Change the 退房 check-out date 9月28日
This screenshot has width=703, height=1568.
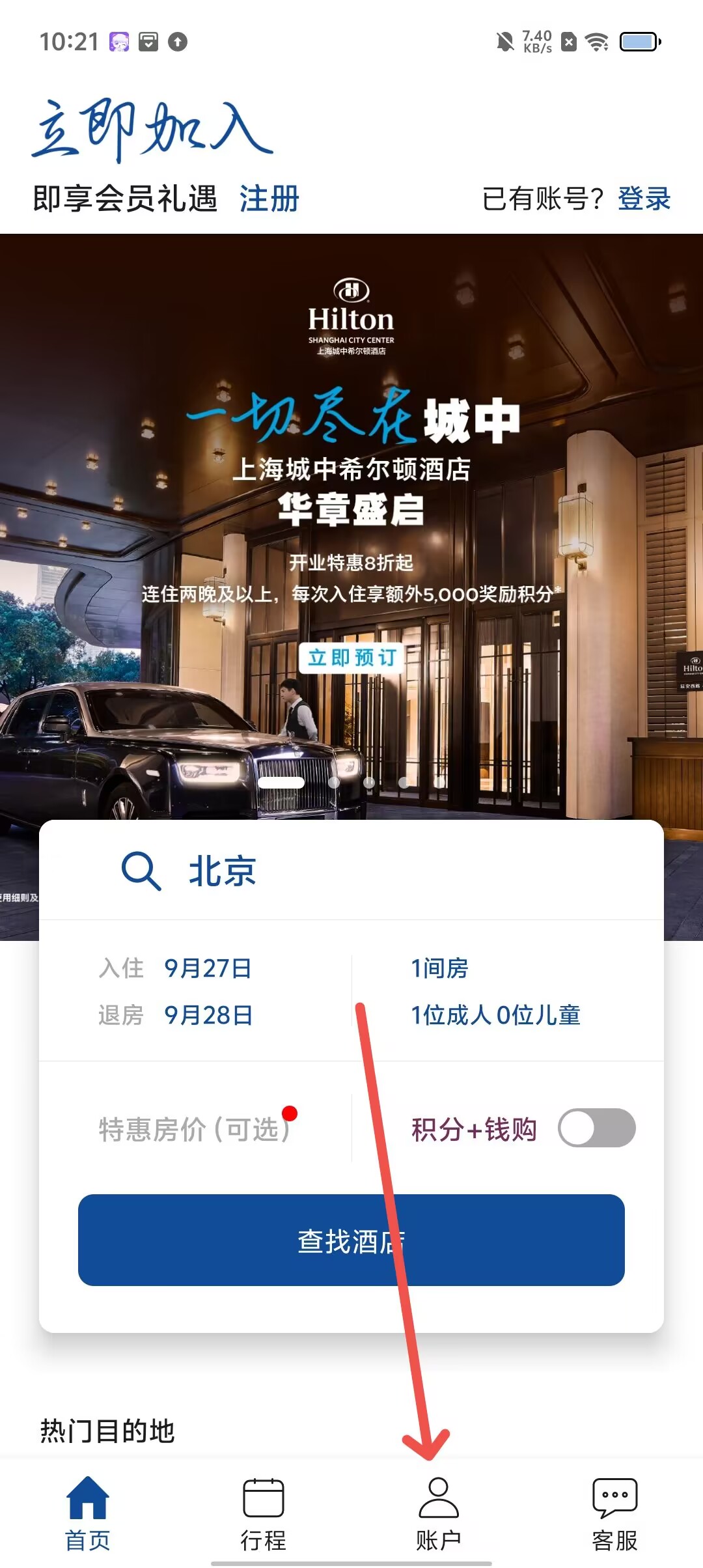point(208,1015)
